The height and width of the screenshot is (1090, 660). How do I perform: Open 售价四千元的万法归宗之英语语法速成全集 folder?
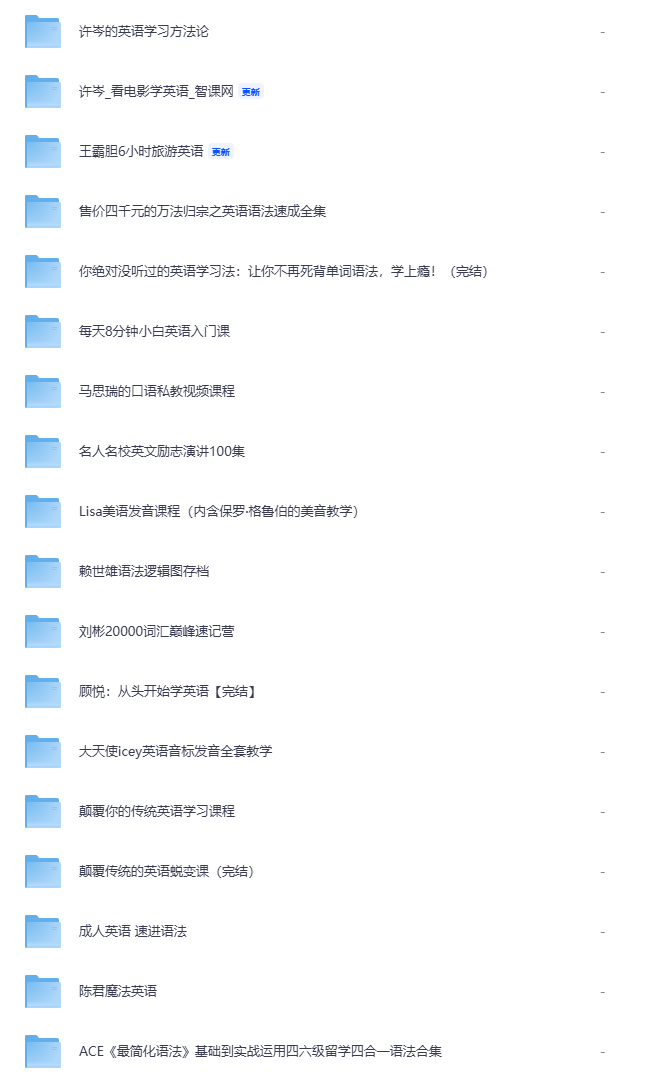pyautogui.click(x=202, y=212)
